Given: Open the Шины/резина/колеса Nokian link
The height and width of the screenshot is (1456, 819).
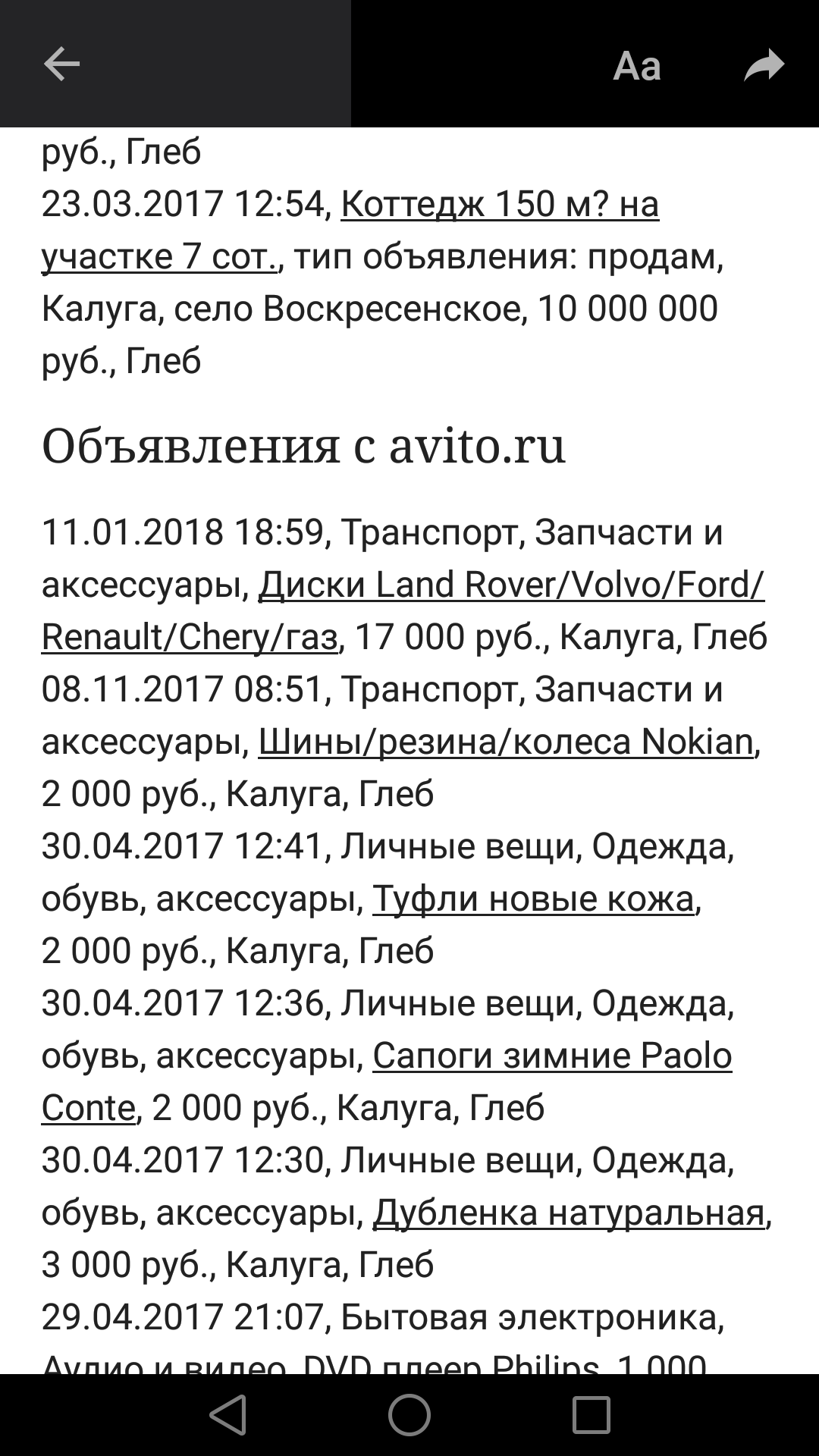Looking at the screenshot, I should (x=506, y=742).
